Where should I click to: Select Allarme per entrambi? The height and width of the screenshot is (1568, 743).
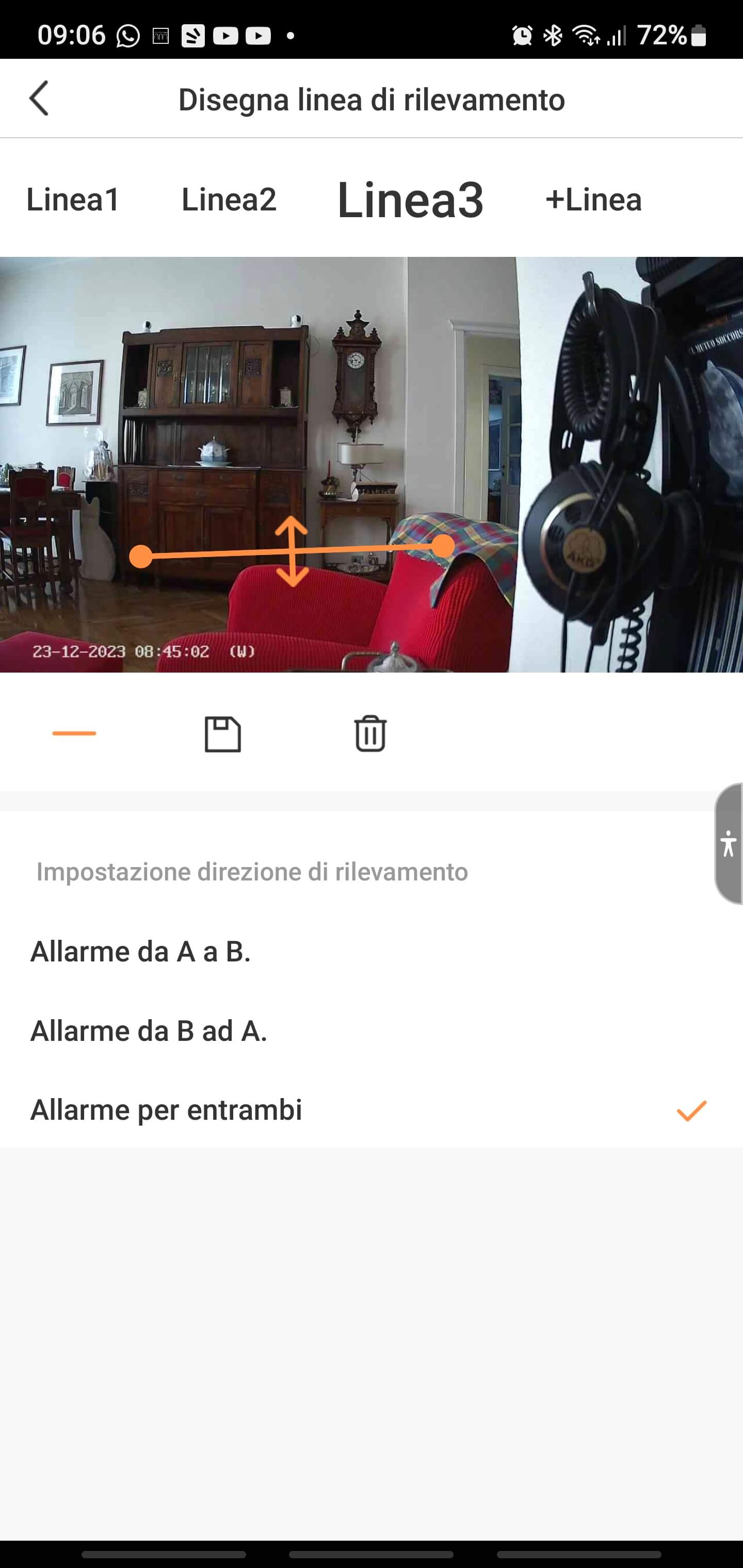[166, 1109]
